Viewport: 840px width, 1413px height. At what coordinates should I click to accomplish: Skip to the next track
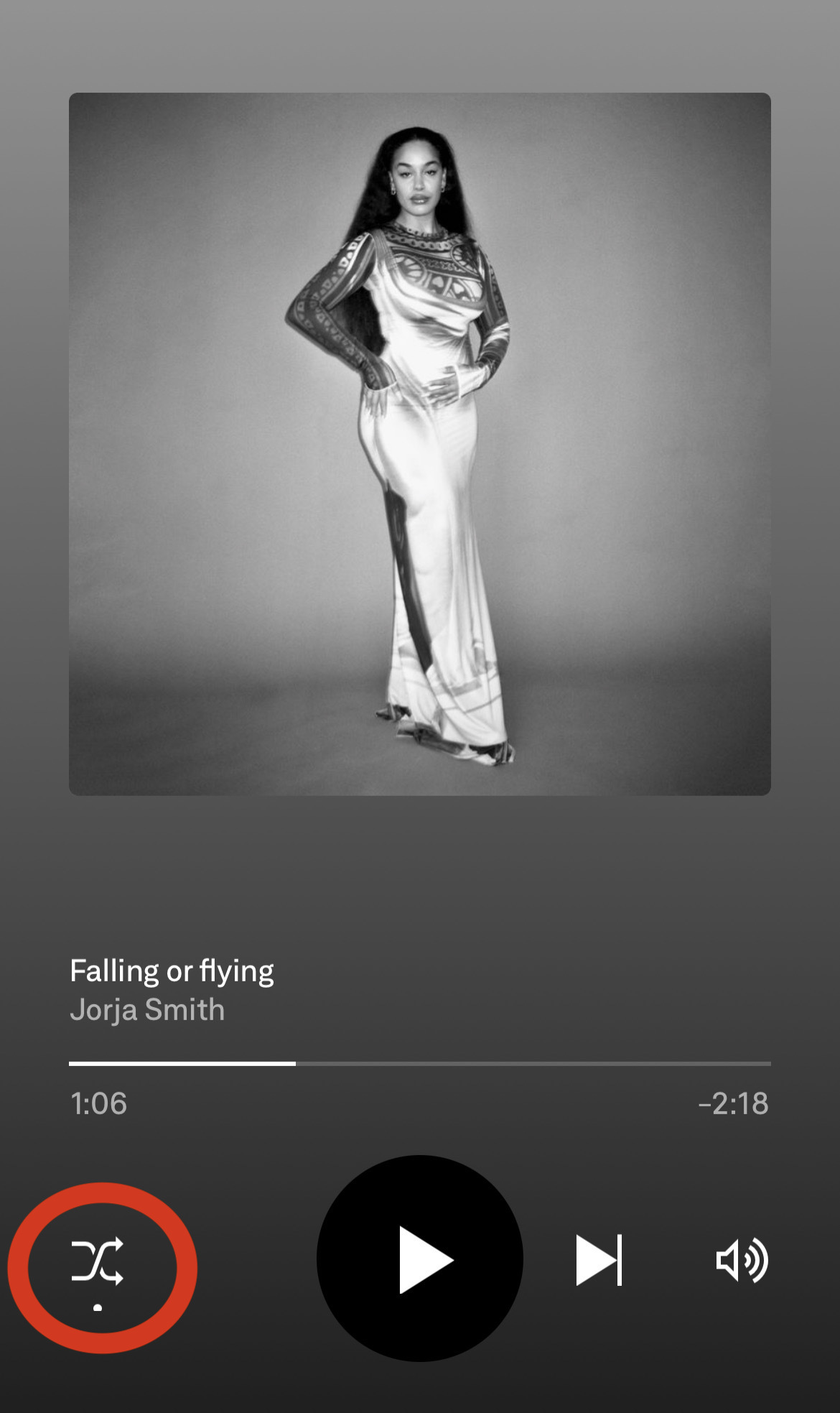(599, 1260)
